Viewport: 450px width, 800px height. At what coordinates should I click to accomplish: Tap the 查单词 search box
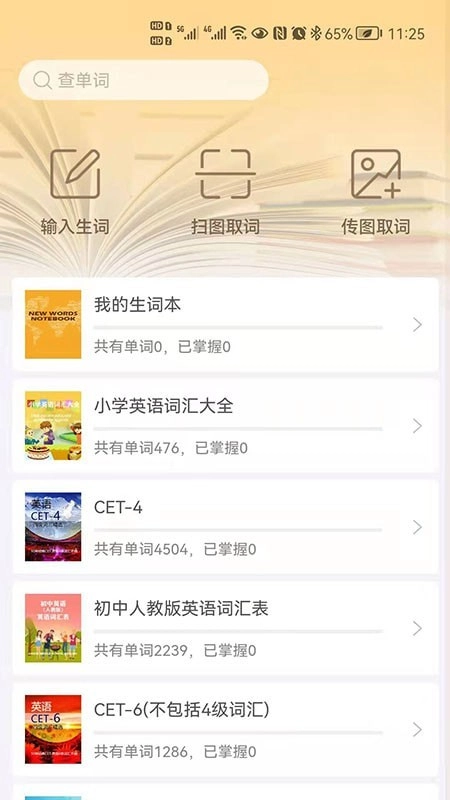click(143, 80)
